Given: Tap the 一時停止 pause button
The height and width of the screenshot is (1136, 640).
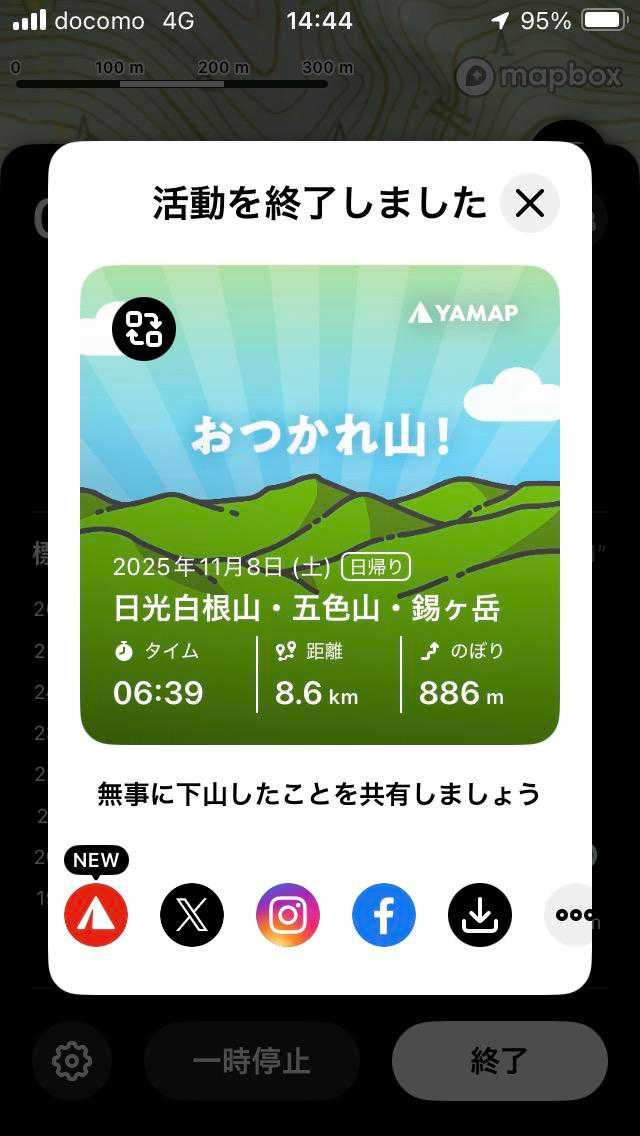Looking at the screenshot, I should [252, 1061].
